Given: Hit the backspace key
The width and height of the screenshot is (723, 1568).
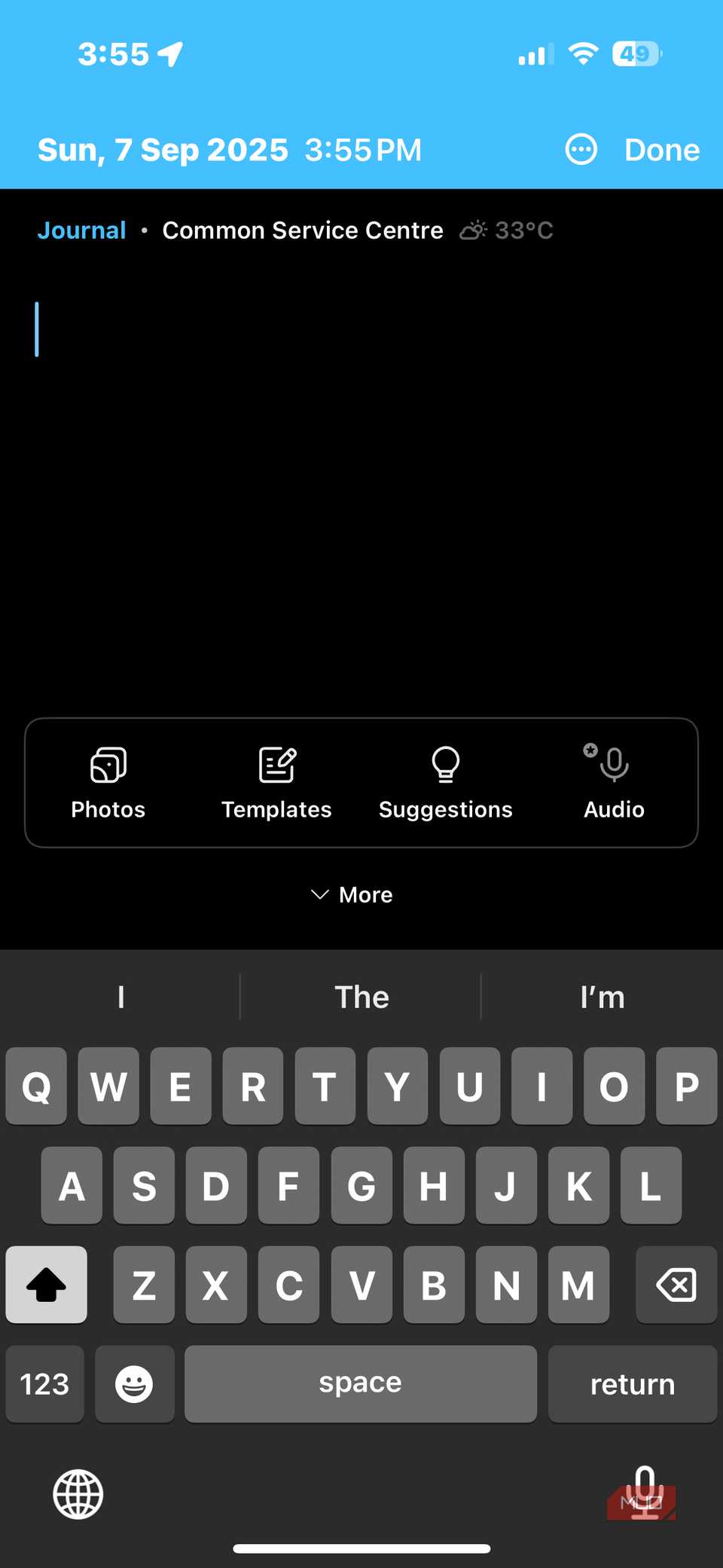Looking at the screenshot, I should click(676, 1285).
